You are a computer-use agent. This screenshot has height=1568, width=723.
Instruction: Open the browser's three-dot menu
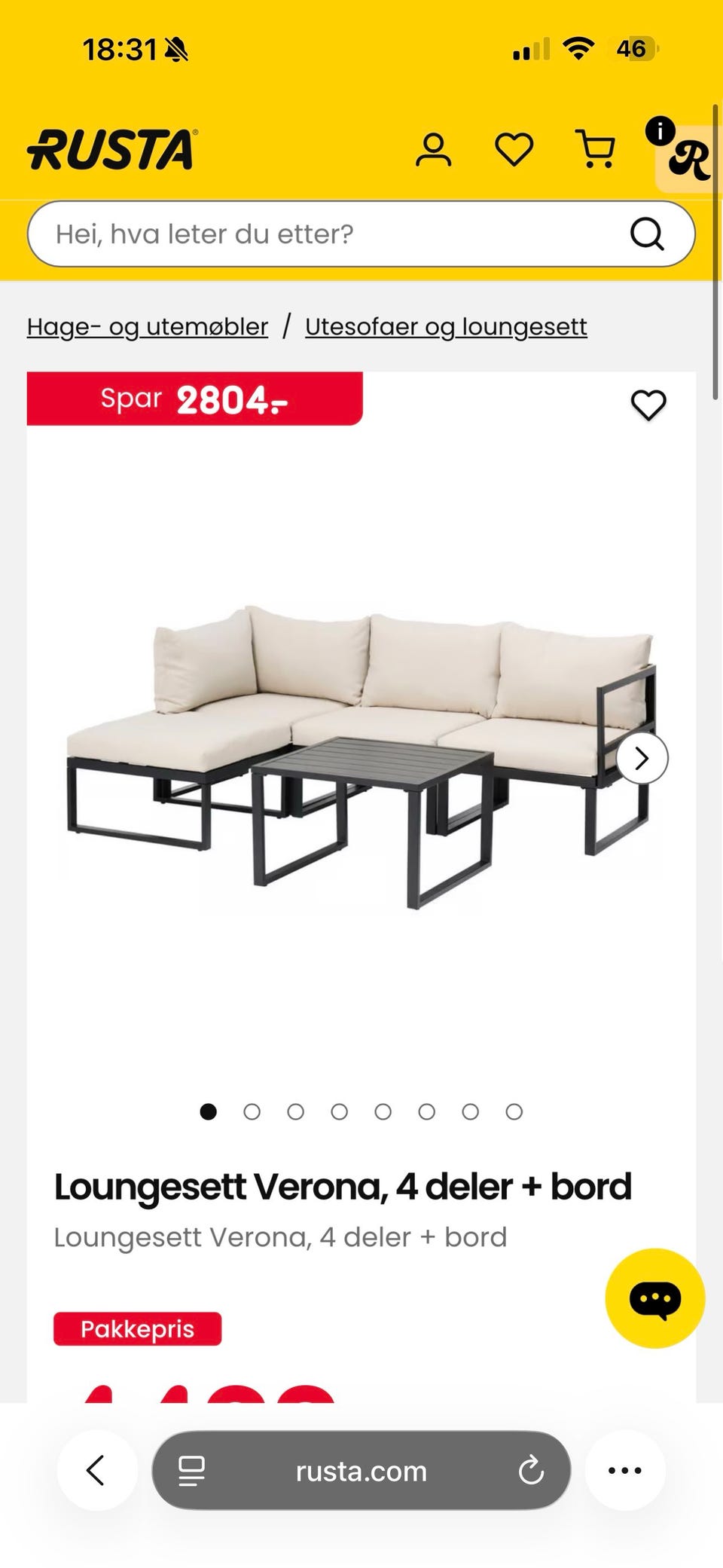625,1470
